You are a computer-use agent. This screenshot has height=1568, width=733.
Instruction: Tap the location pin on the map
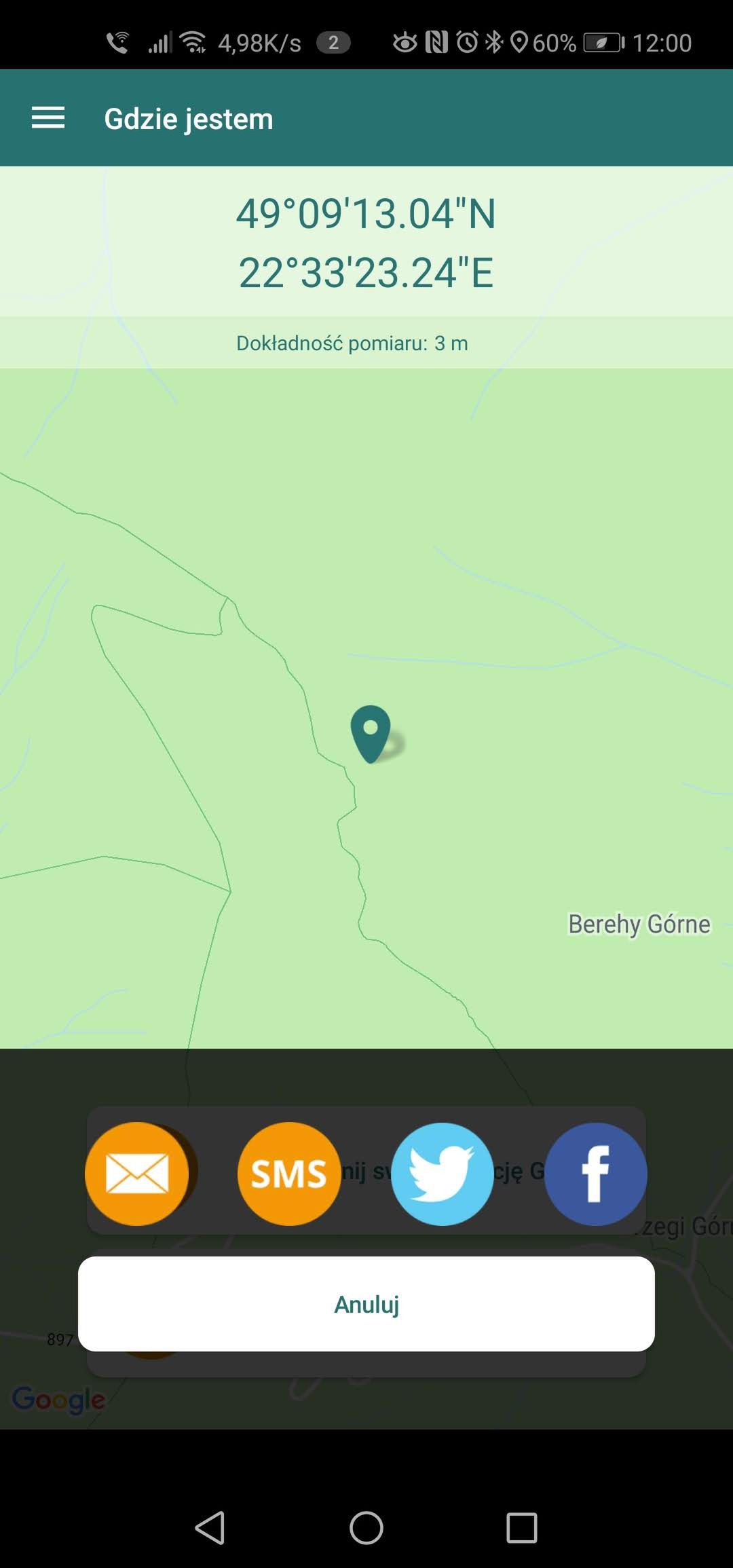371,734
